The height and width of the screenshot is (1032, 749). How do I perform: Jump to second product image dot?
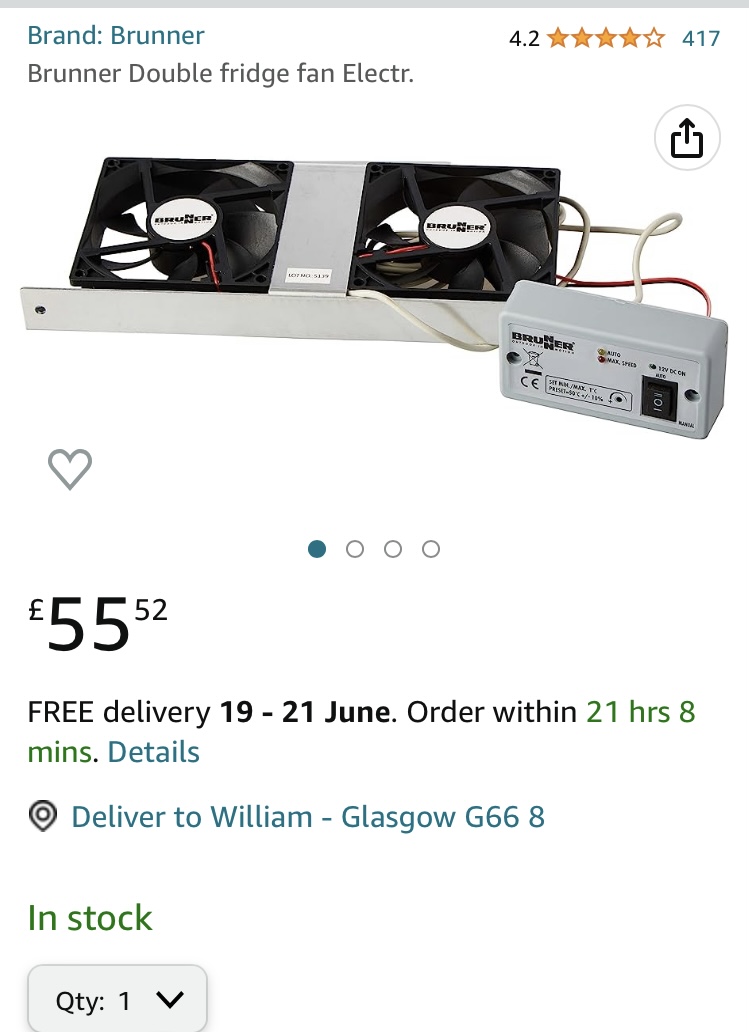tap(355, 549)
